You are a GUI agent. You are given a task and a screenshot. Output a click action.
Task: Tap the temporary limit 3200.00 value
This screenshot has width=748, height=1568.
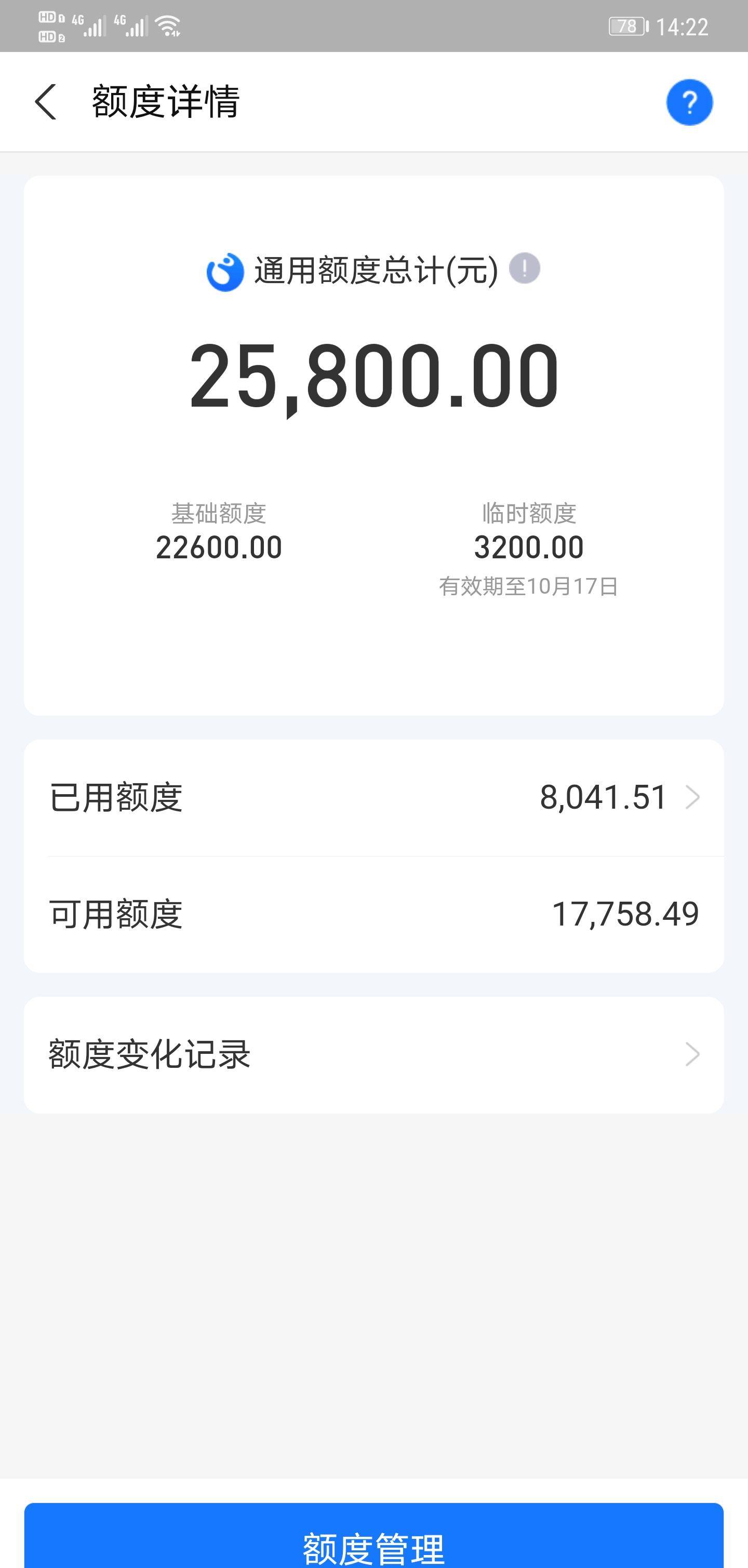point(528,546)
